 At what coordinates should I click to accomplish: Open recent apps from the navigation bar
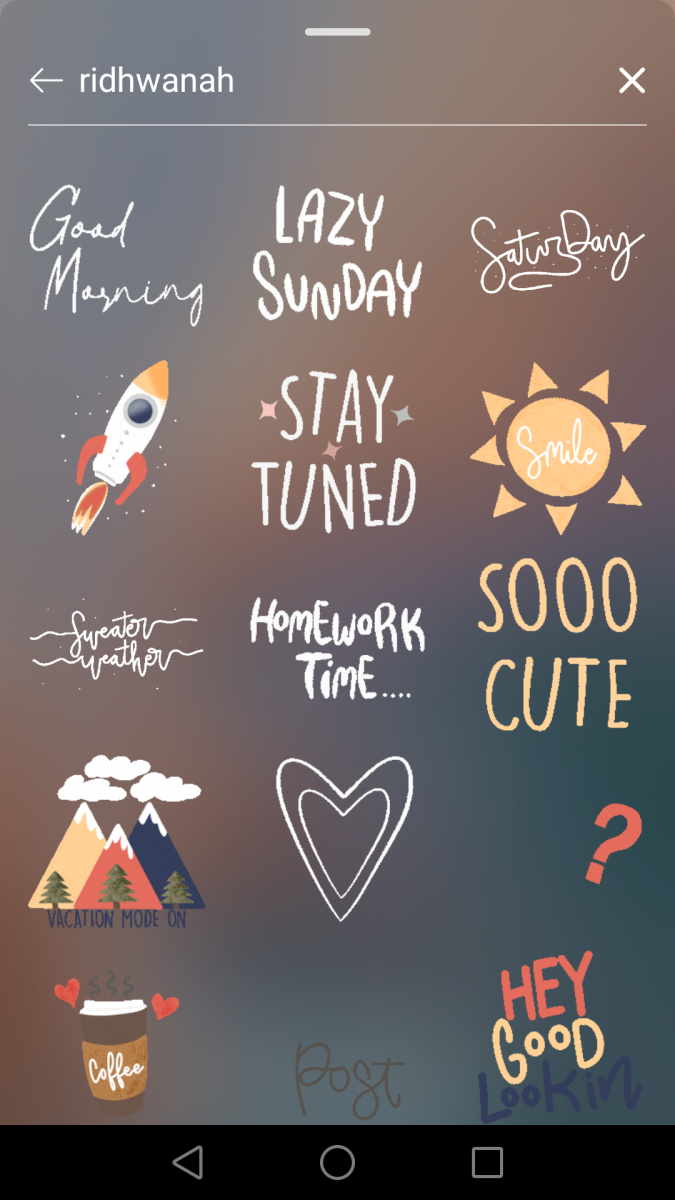pyautogui.click(x=487, y=1162)
